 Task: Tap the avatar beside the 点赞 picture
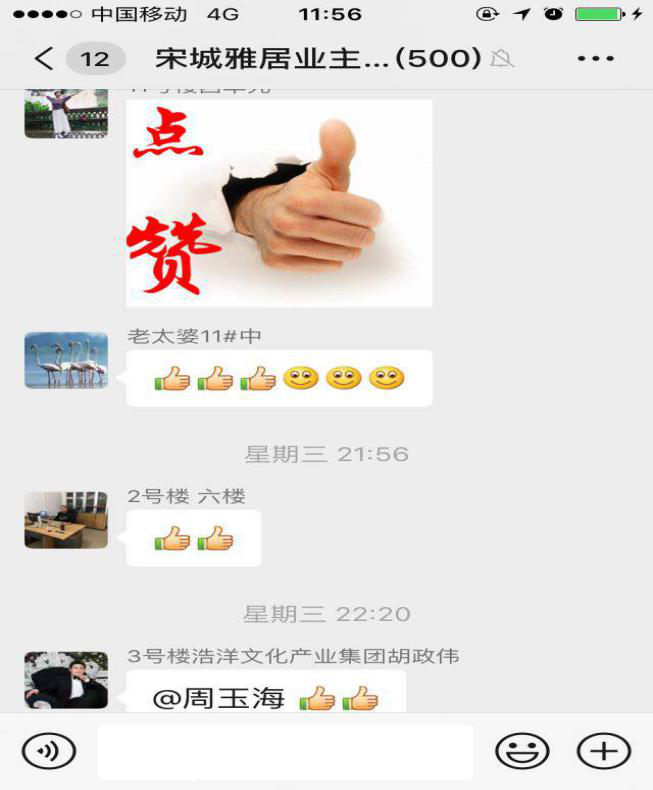point(66,113)
